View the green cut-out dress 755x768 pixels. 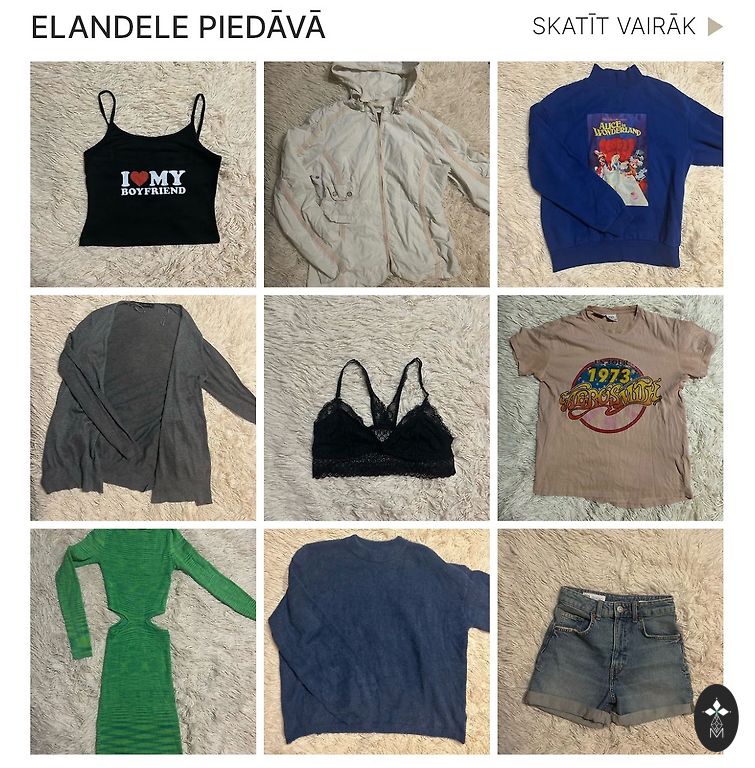(143, 641)
